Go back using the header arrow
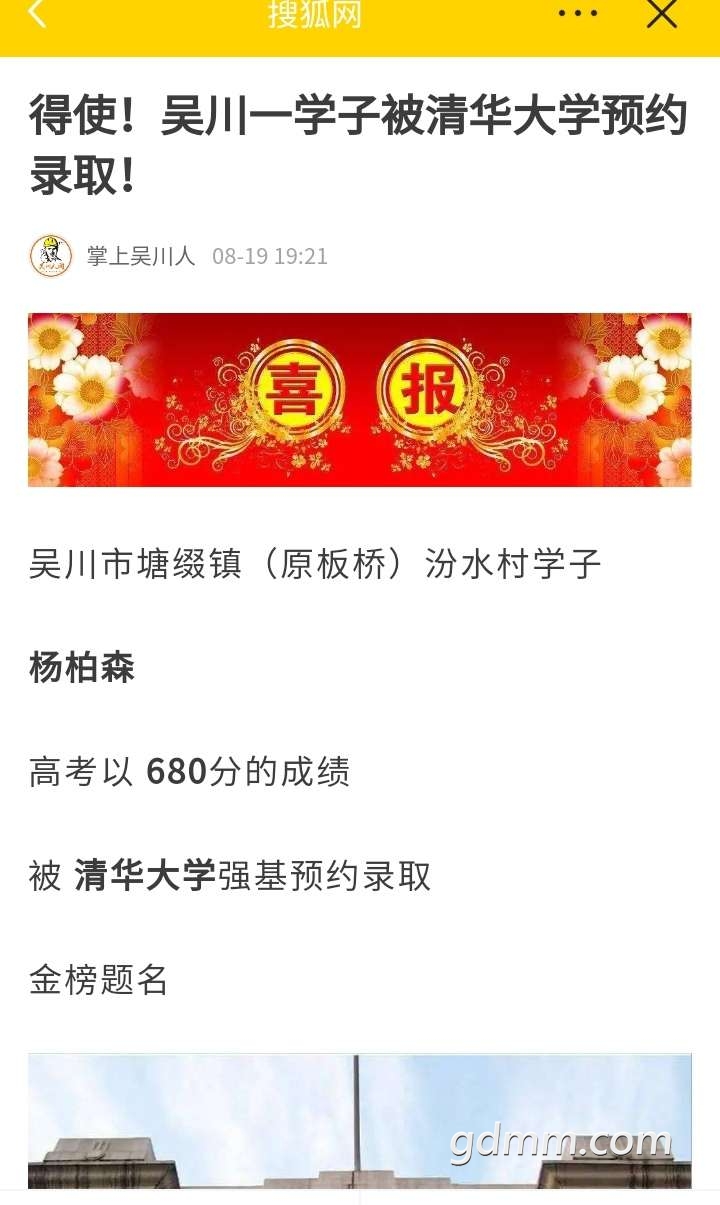The image size is (720, 1205). point(37,14)
